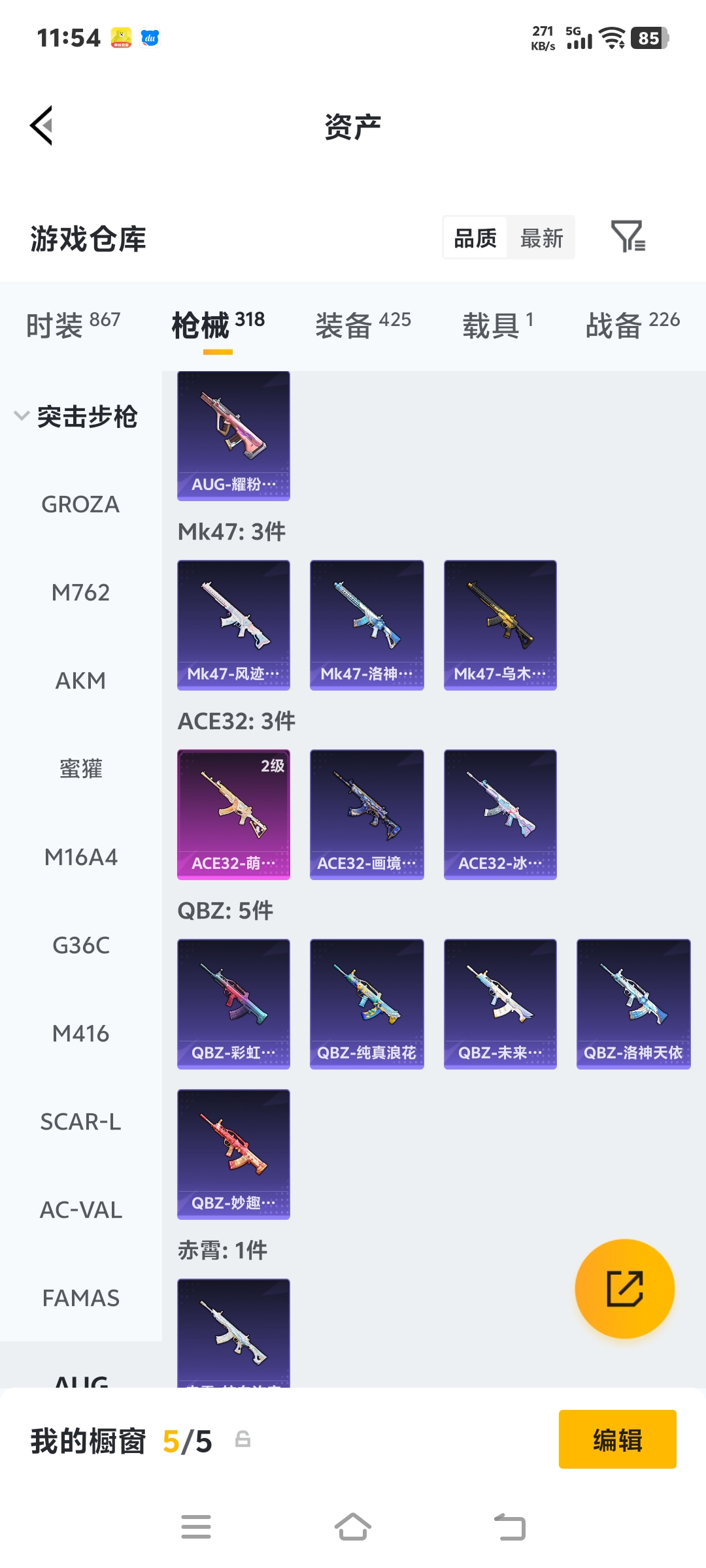The width and height of the screenshot is (706, 1568).
Task: Go to the system home screen
Action: coord(353,1527)
